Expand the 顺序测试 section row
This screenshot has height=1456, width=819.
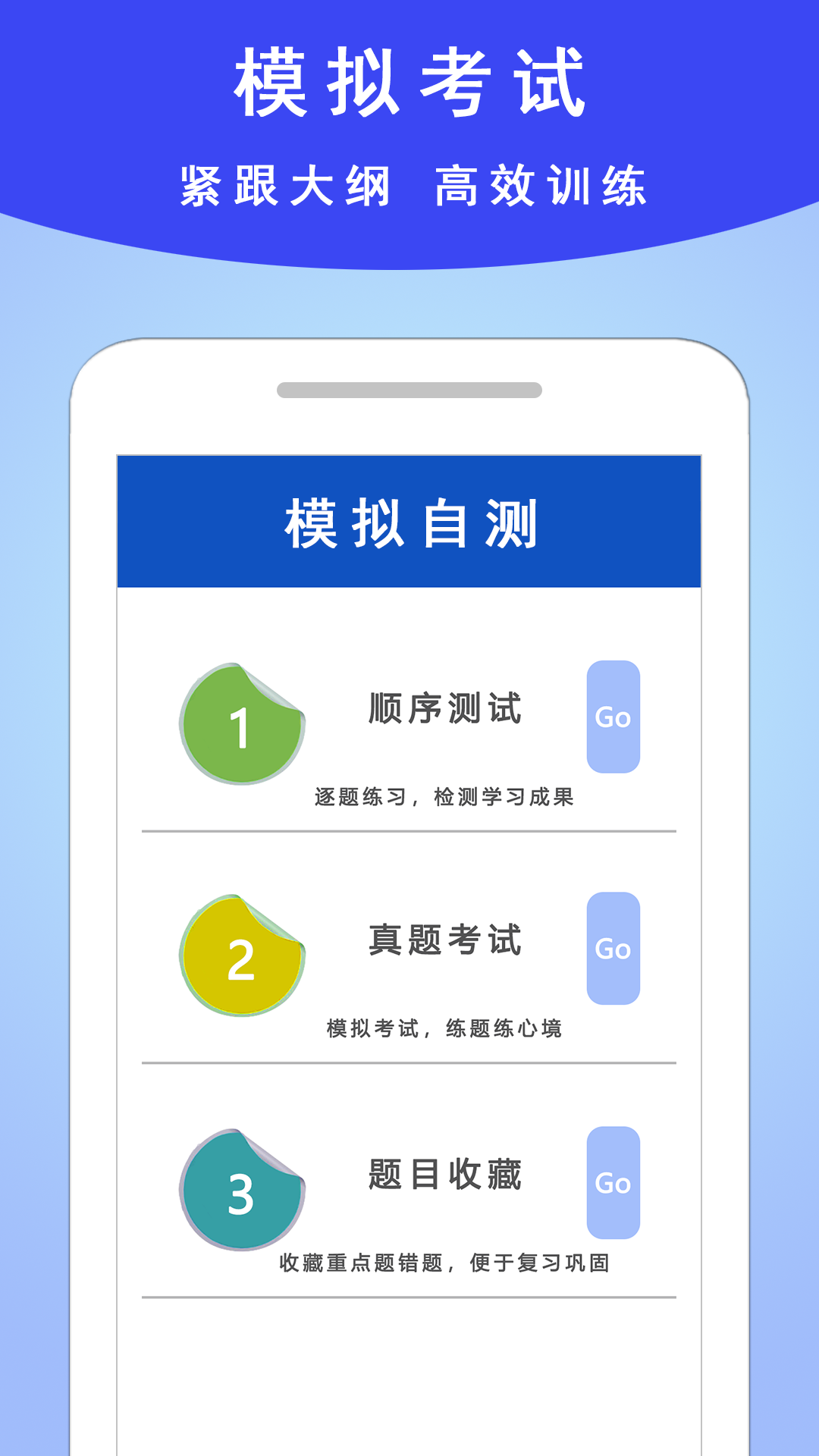[x=409, y=728]
